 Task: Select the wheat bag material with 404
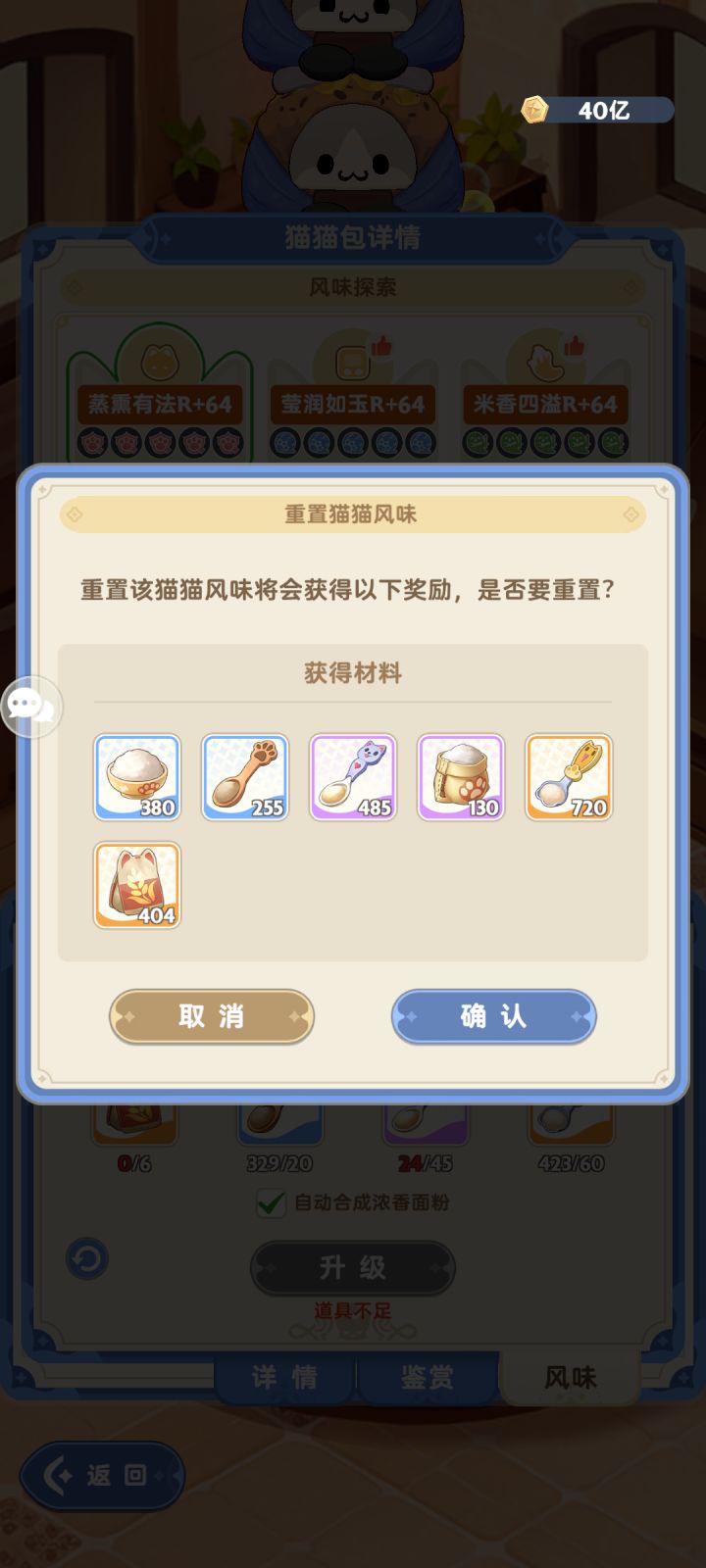click(x=136, y=885)
